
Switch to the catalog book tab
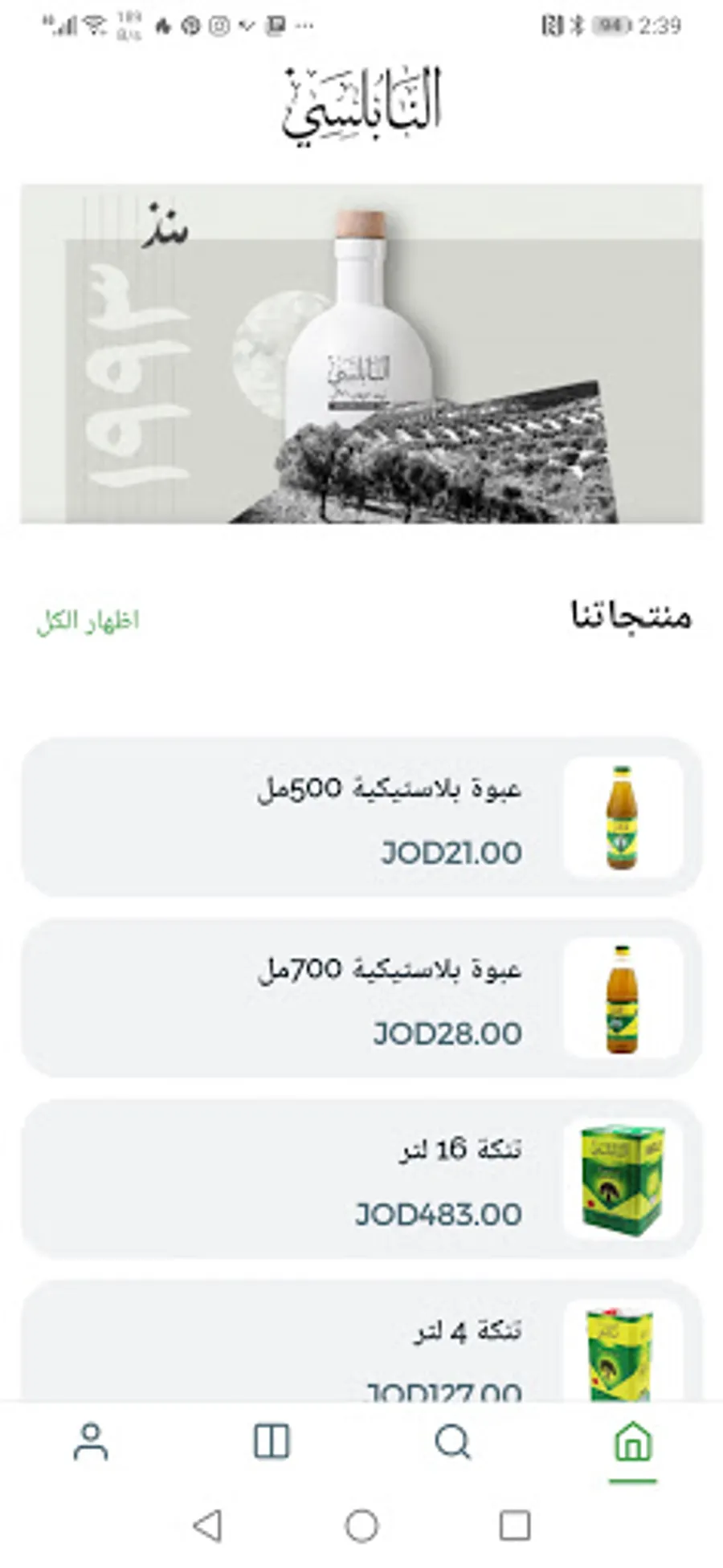pyautogui.click(x=271, y=1441)
